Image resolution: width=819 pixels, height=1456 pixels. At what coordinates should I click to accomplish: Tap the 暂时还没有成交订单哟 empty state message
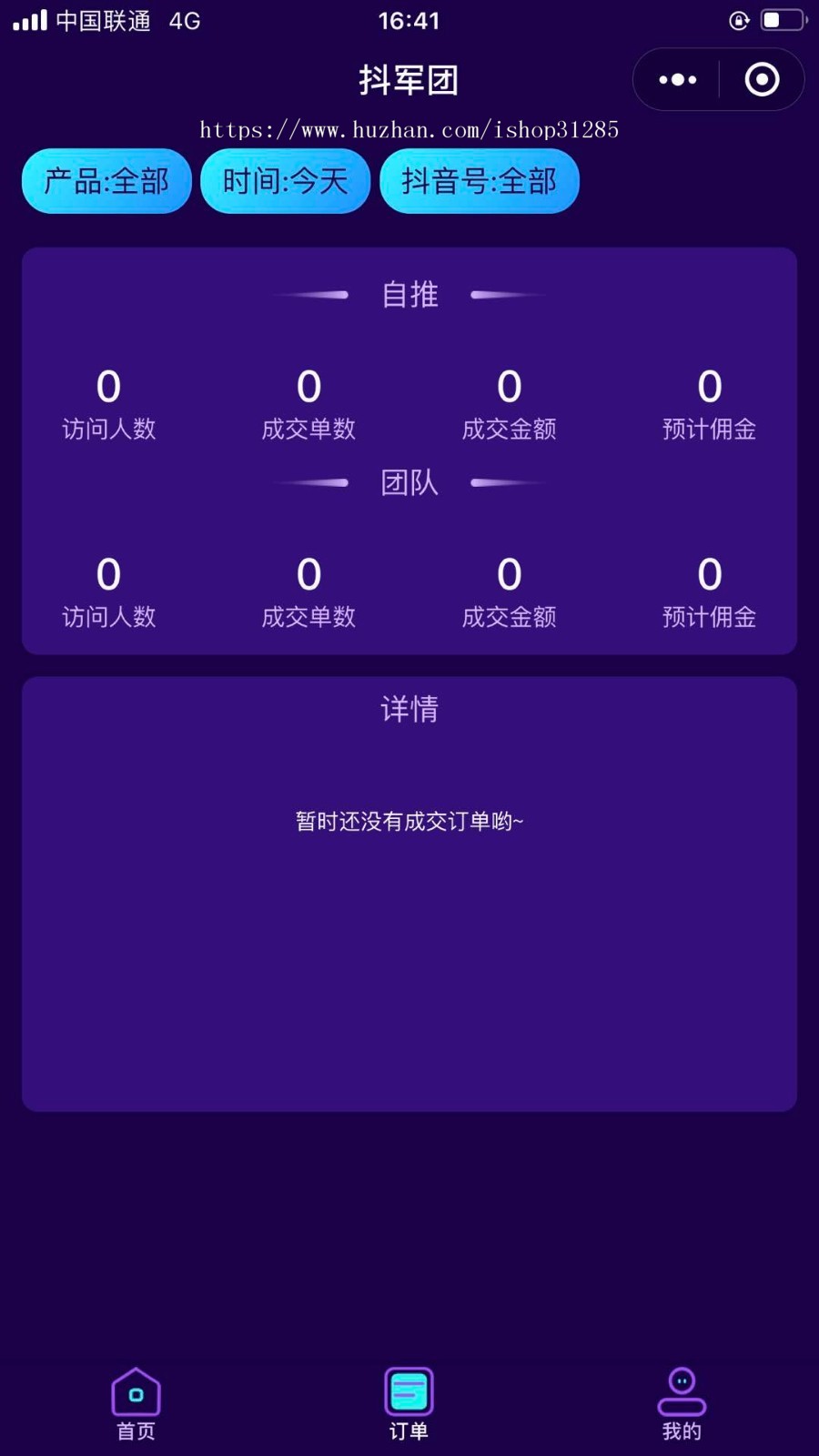click(x=409, y=820)
